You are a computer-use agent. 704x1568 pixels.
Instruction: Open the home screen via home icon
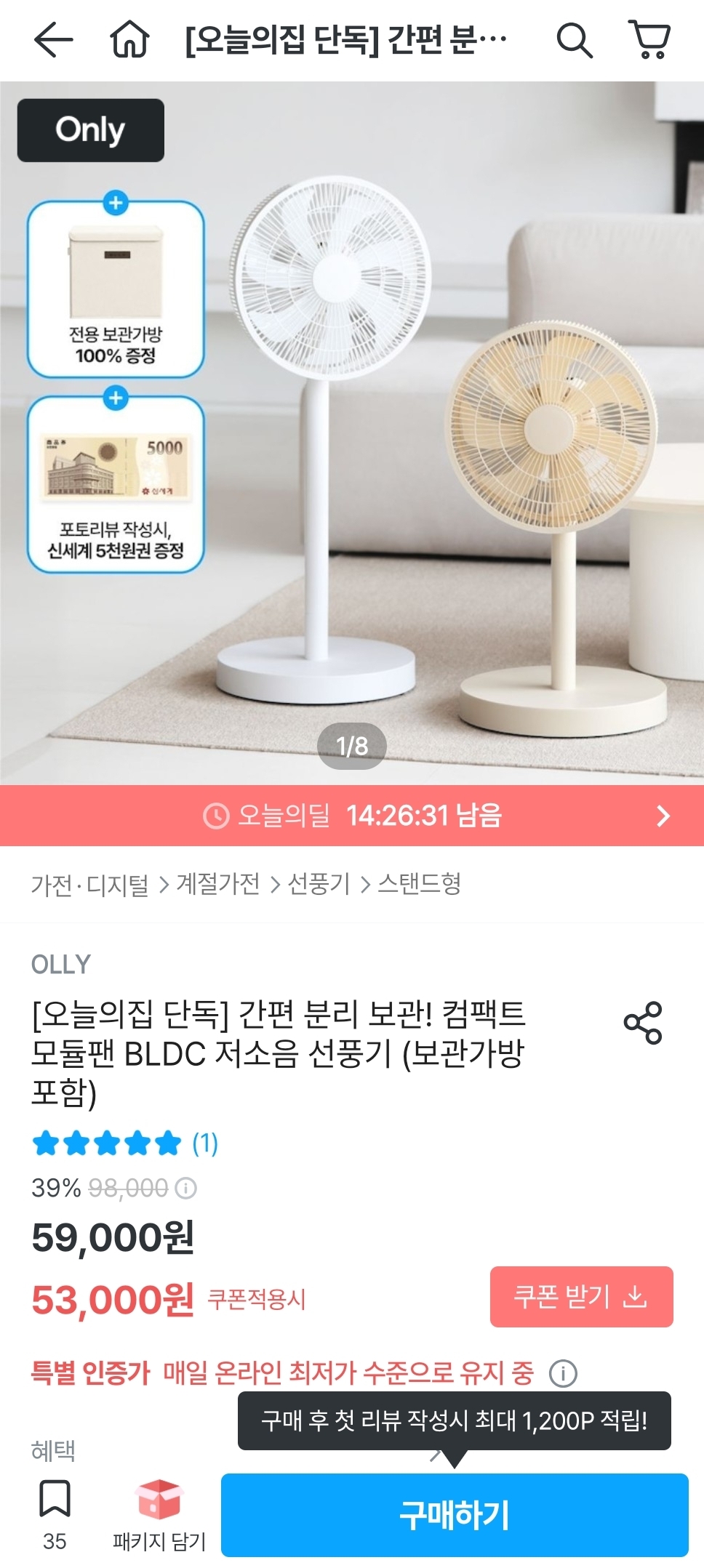click(128, 41)
